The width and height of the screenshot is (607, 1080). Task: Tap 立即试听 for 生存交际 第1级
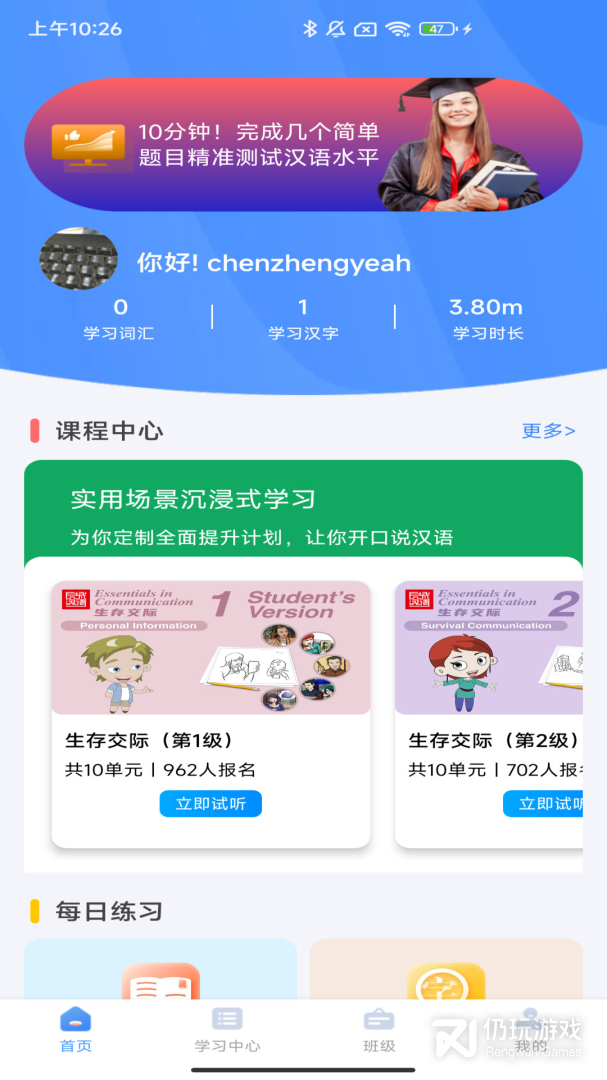click(x=211, y=804)
